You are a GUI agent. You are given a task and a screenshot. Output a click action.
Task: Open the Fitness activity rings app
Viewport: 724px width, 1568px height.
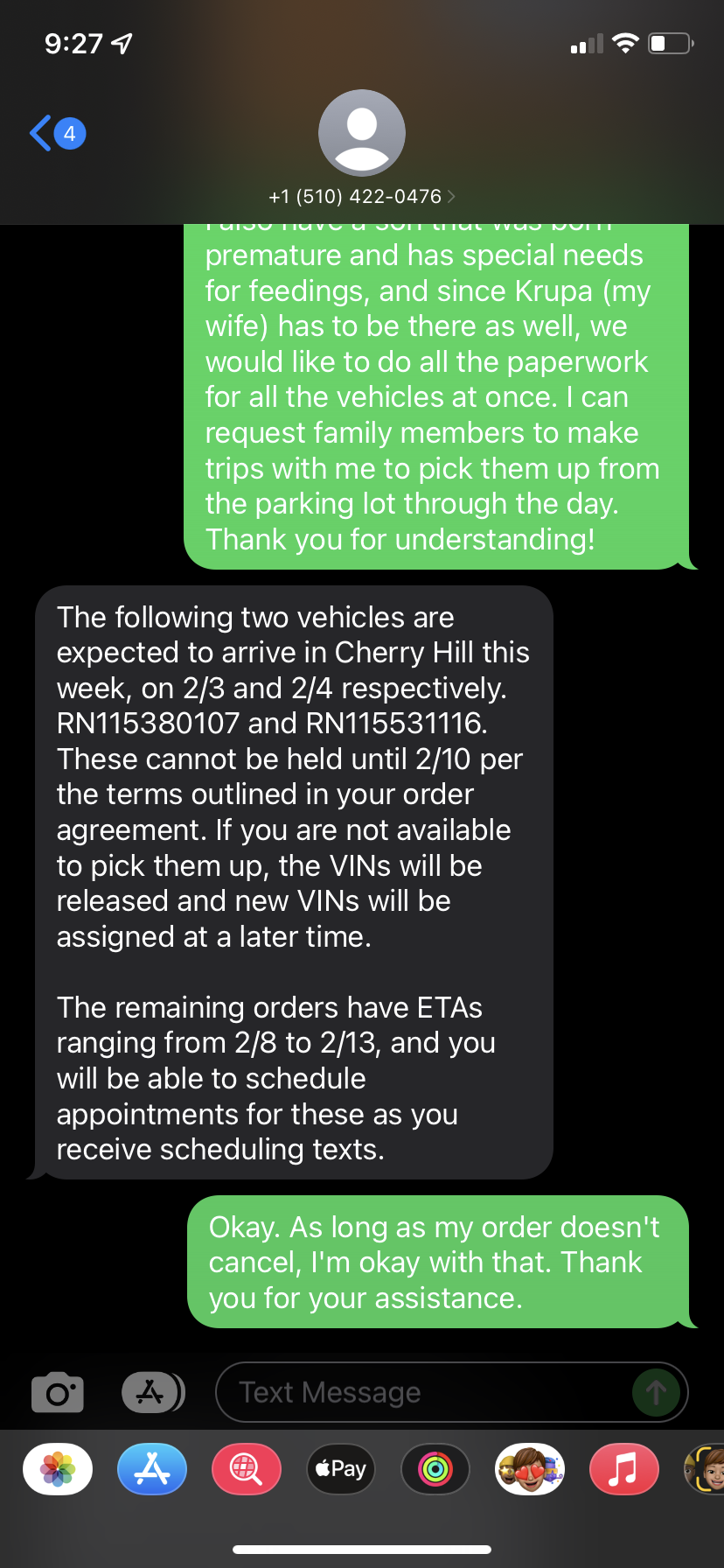[x=435, y=1469]
